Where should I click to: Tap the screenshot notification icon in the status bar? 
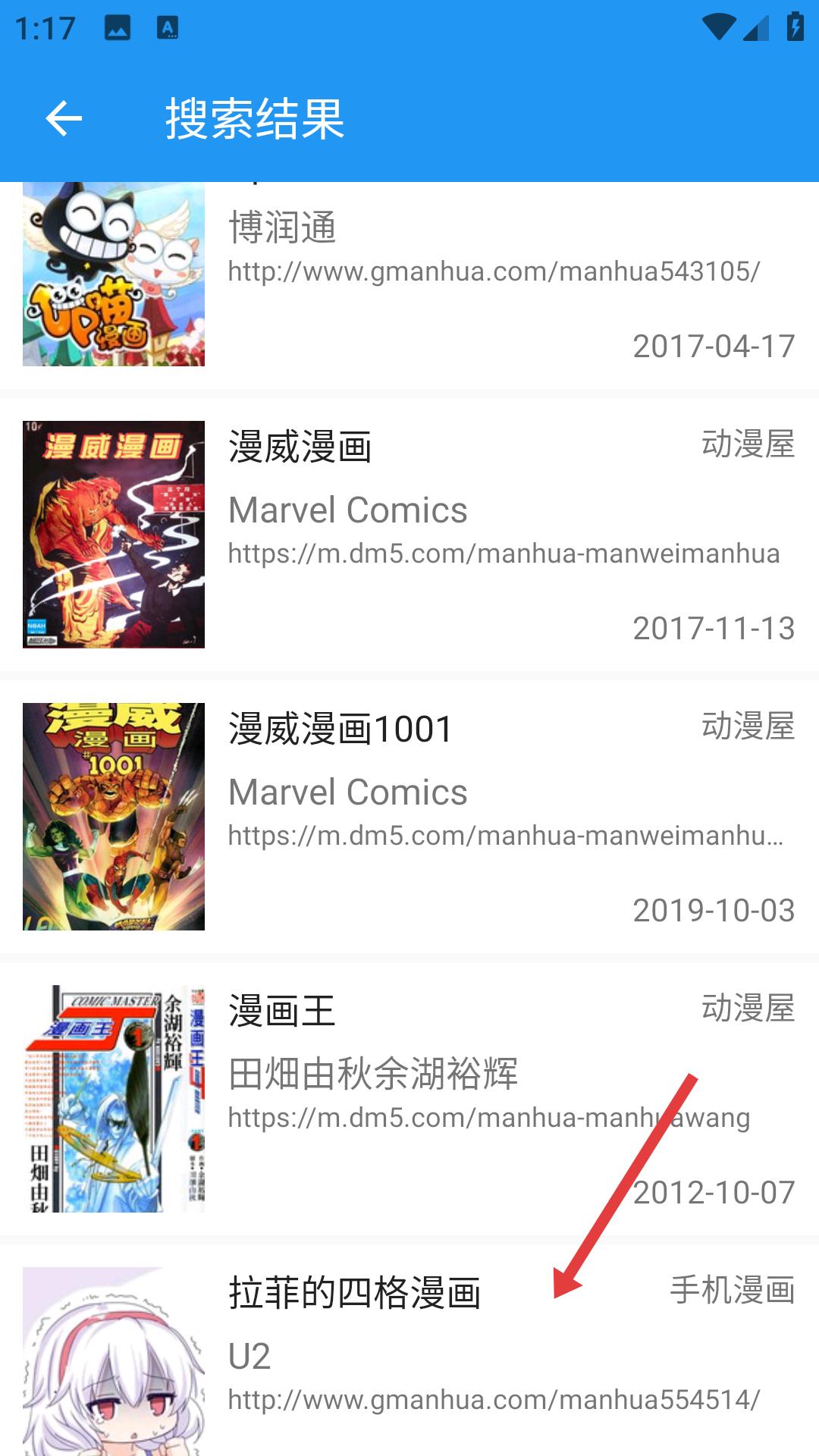[x=118, y=25]
